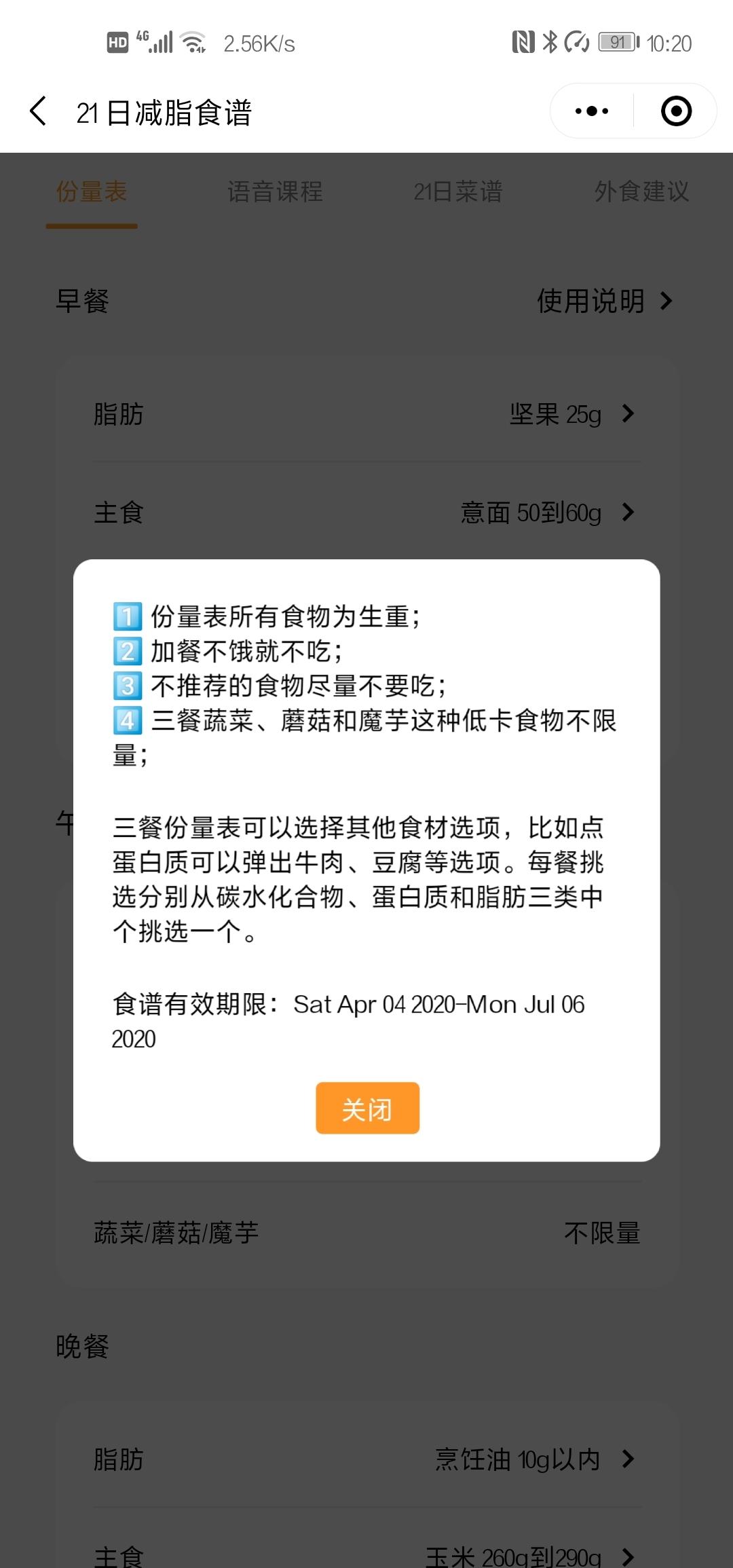Switch to the 21日菜谱 tab
Viewport: 733px width, 1568px height.
click(x=458, y=192)
